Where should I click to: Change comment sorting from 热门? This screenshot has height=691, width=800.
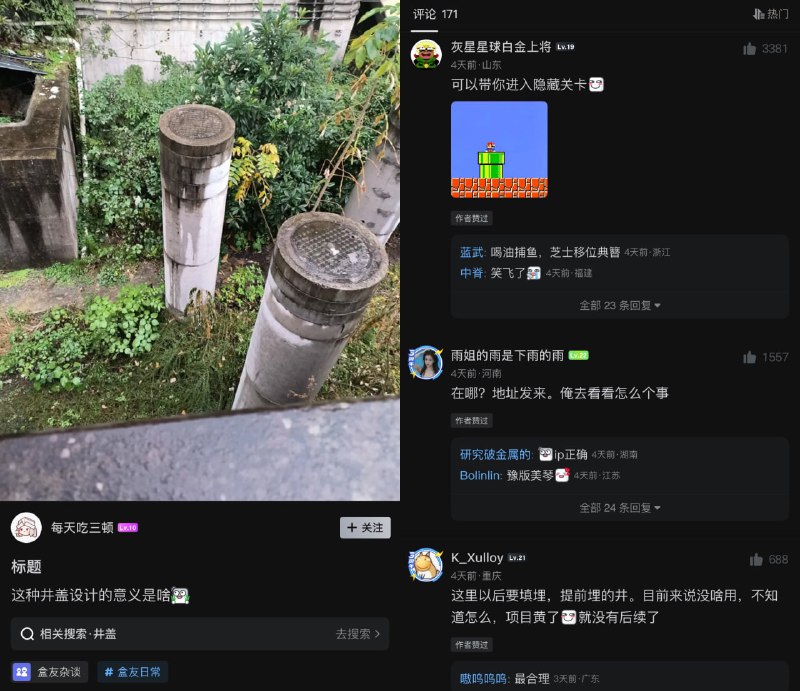click(x=771, y=14)
